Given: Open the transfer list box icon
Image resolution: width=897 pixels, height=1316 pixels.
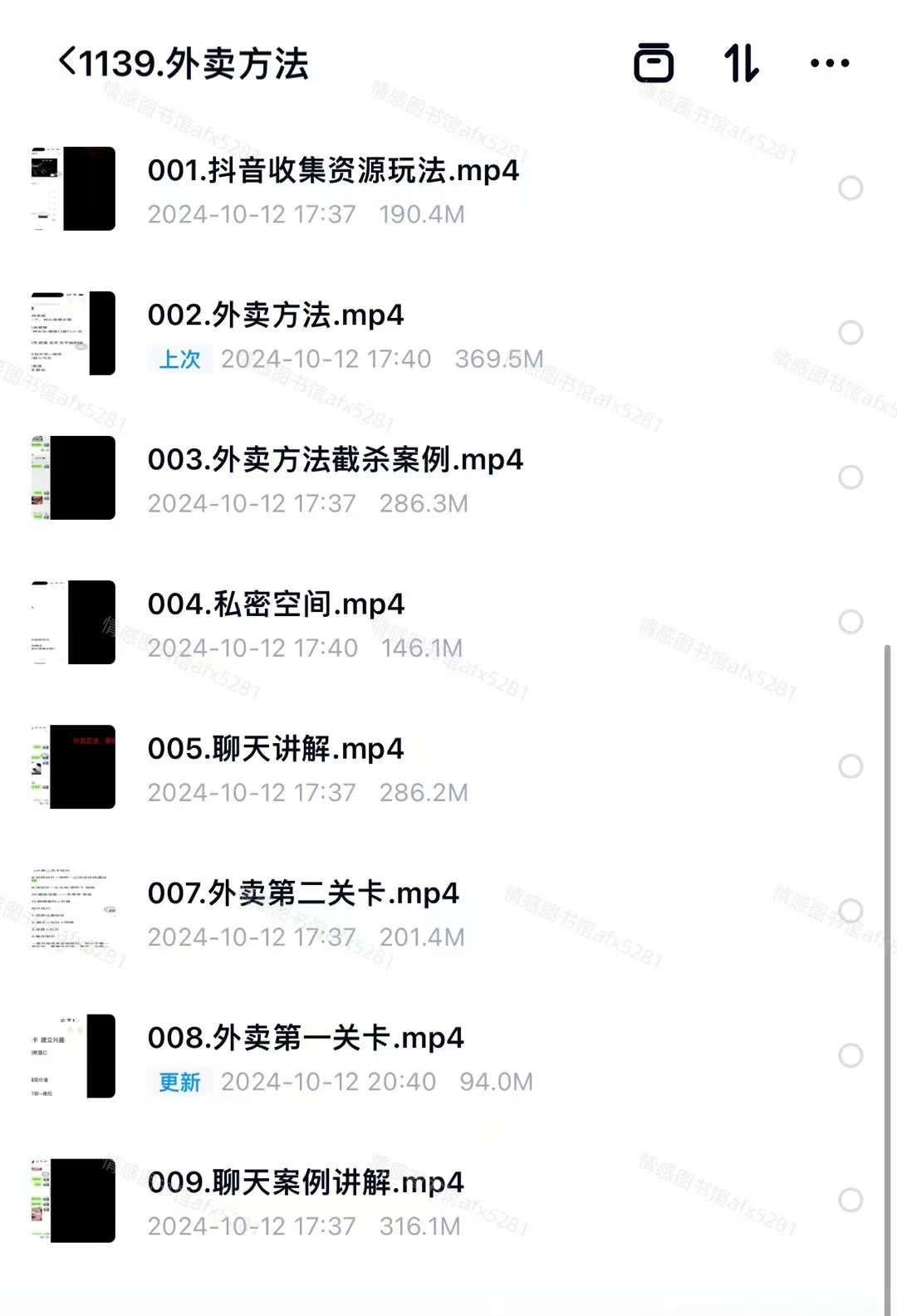Looking at the screenshot, I should [654, 63].
